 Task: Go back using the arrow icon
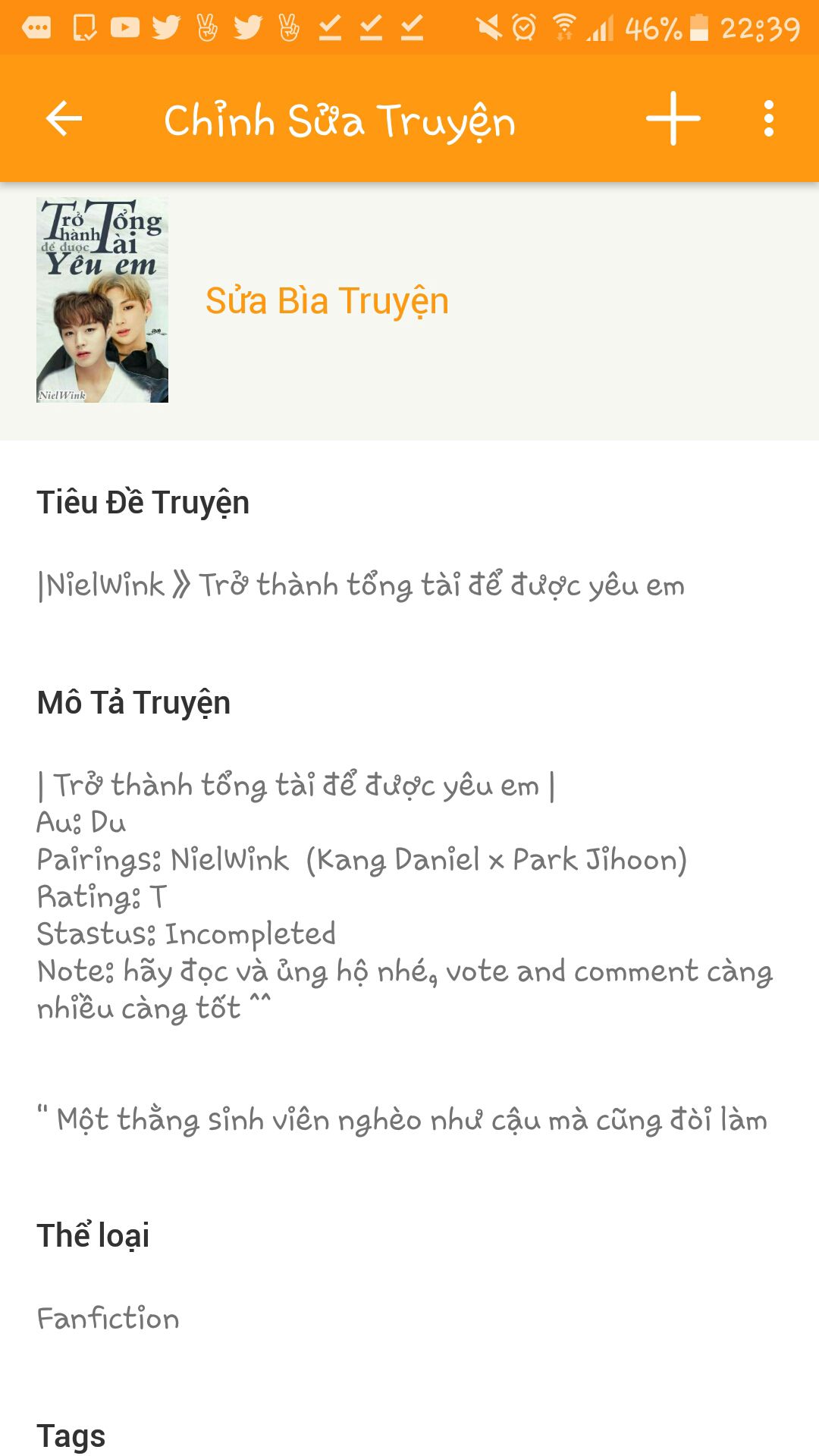[64, 119]
